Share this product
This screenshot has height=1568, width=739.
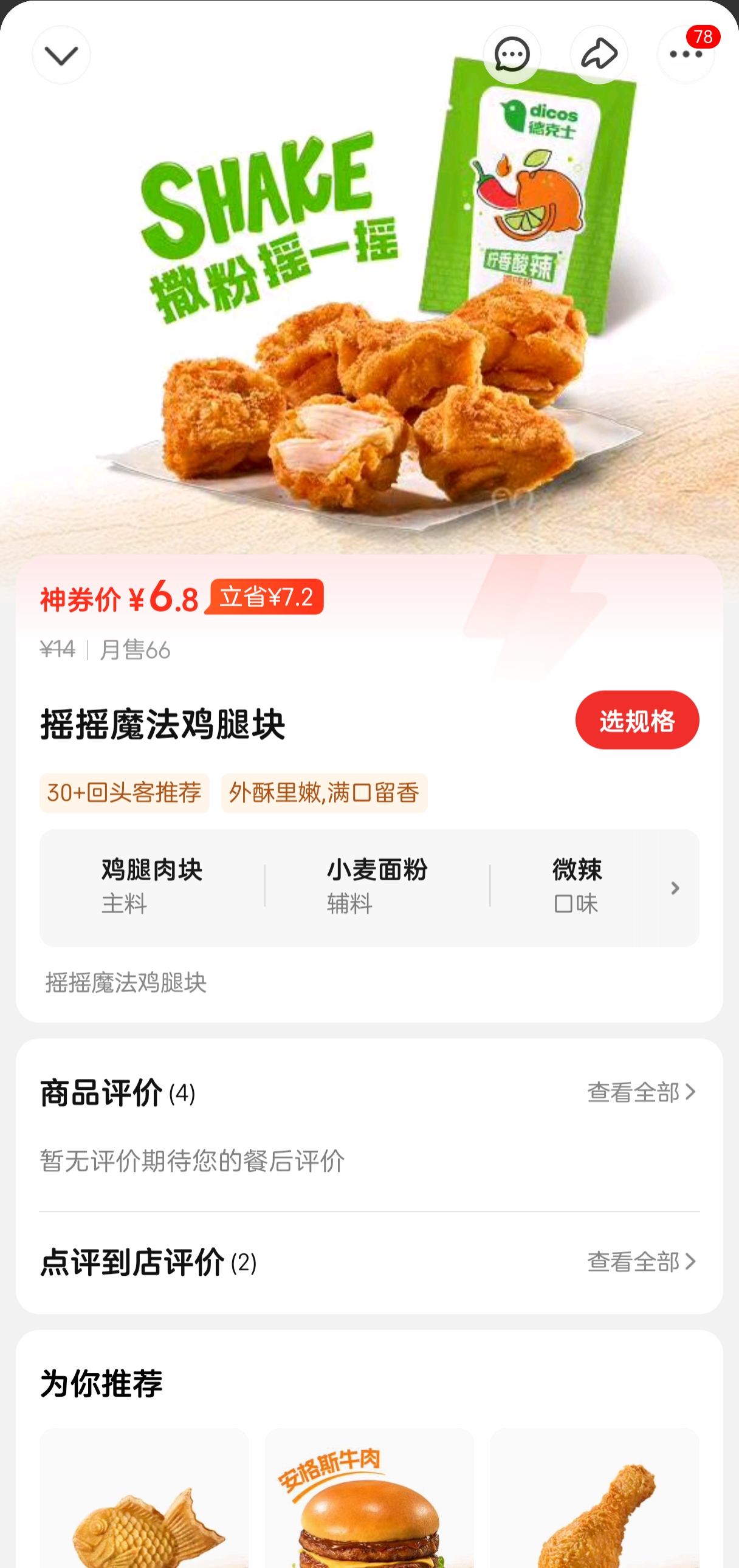point(599,55)
